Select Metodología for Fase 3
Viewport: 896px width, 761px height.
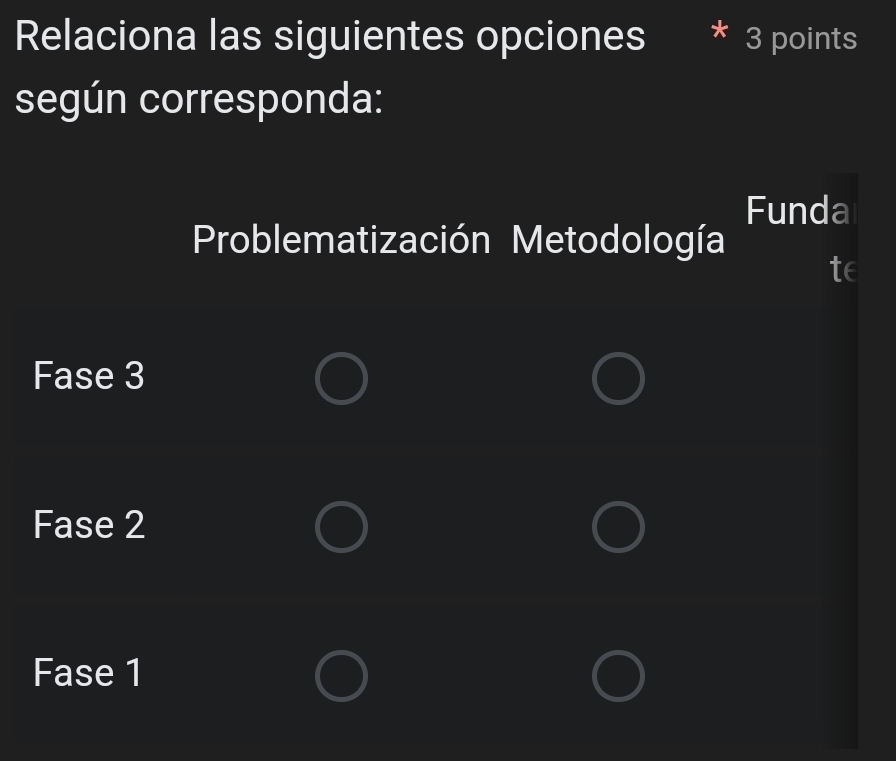(x=618, y=379)
